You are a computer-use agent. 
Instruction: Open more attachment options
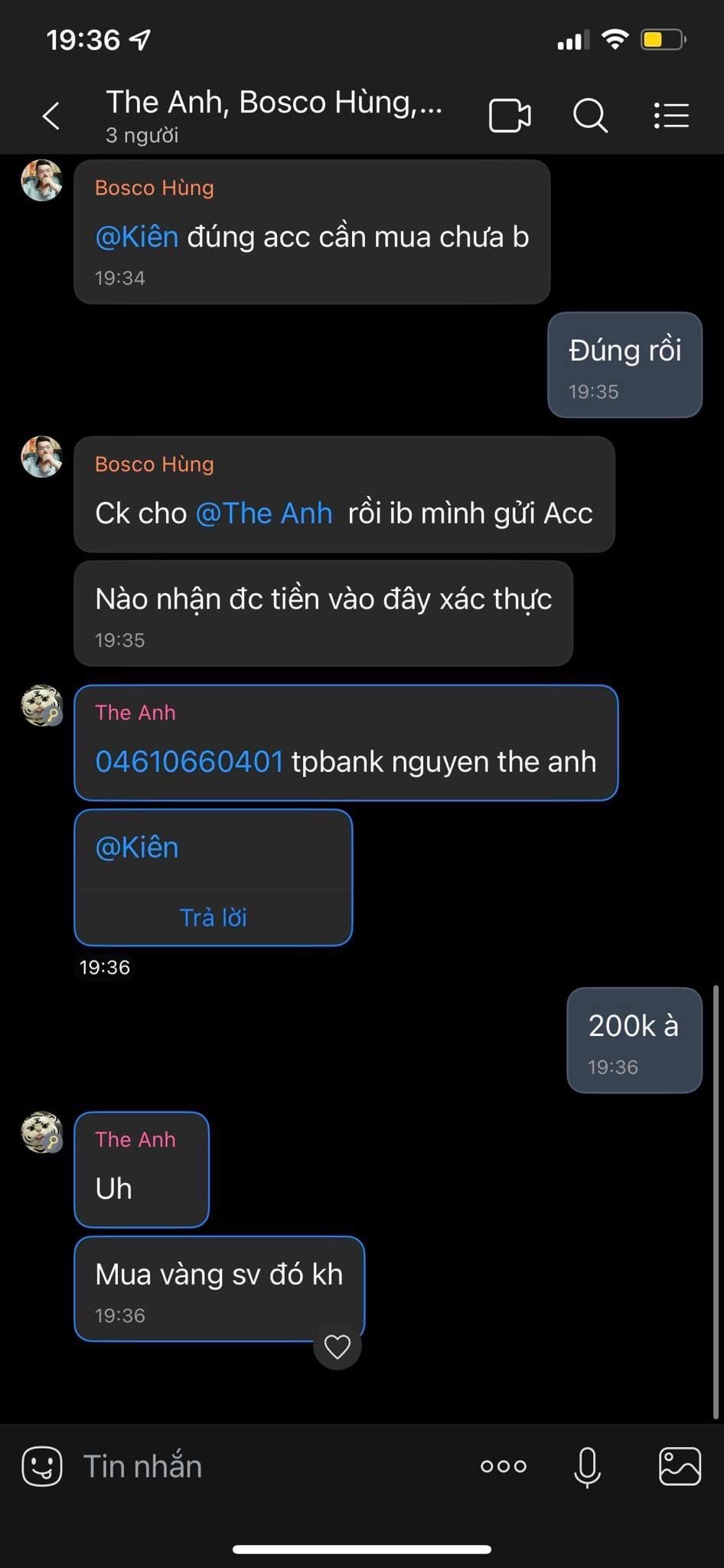(x=503, y=1466)
